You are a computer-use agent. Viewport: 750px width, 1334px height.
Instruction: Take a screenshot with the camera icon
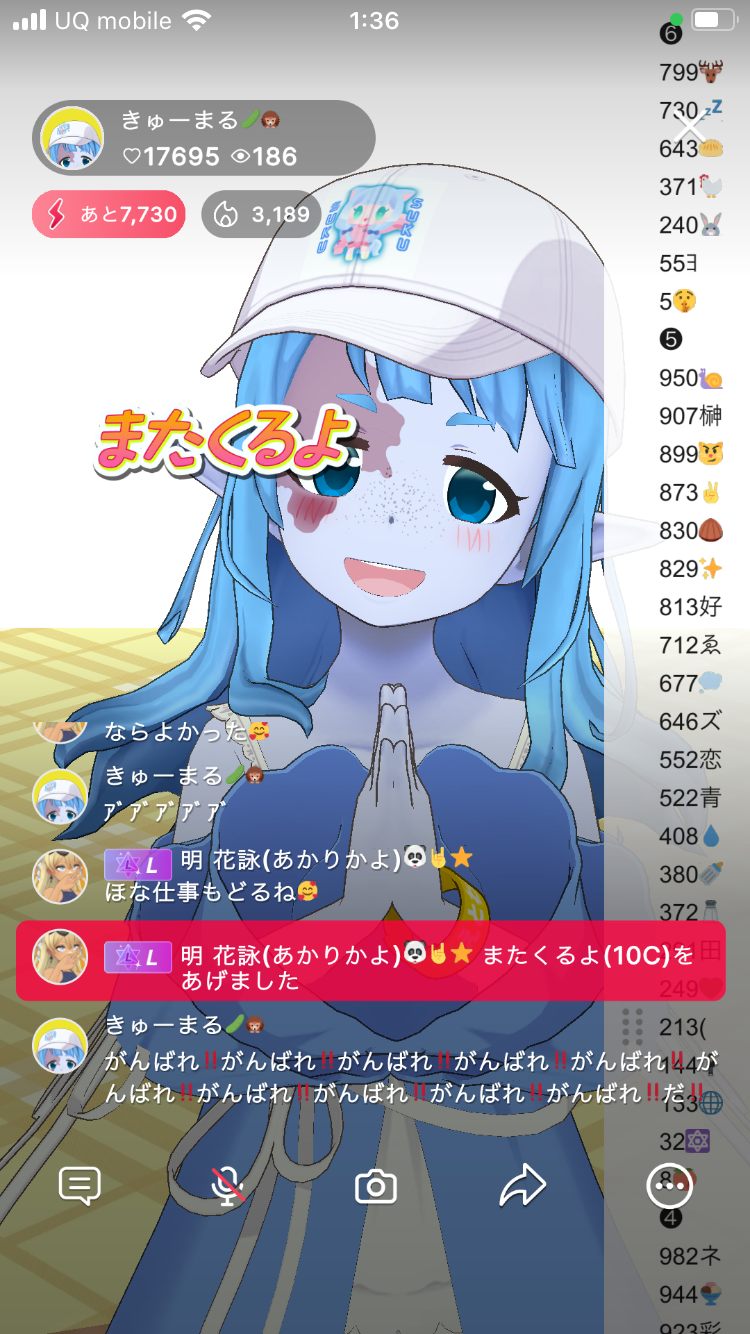[x=376, y=1187]
